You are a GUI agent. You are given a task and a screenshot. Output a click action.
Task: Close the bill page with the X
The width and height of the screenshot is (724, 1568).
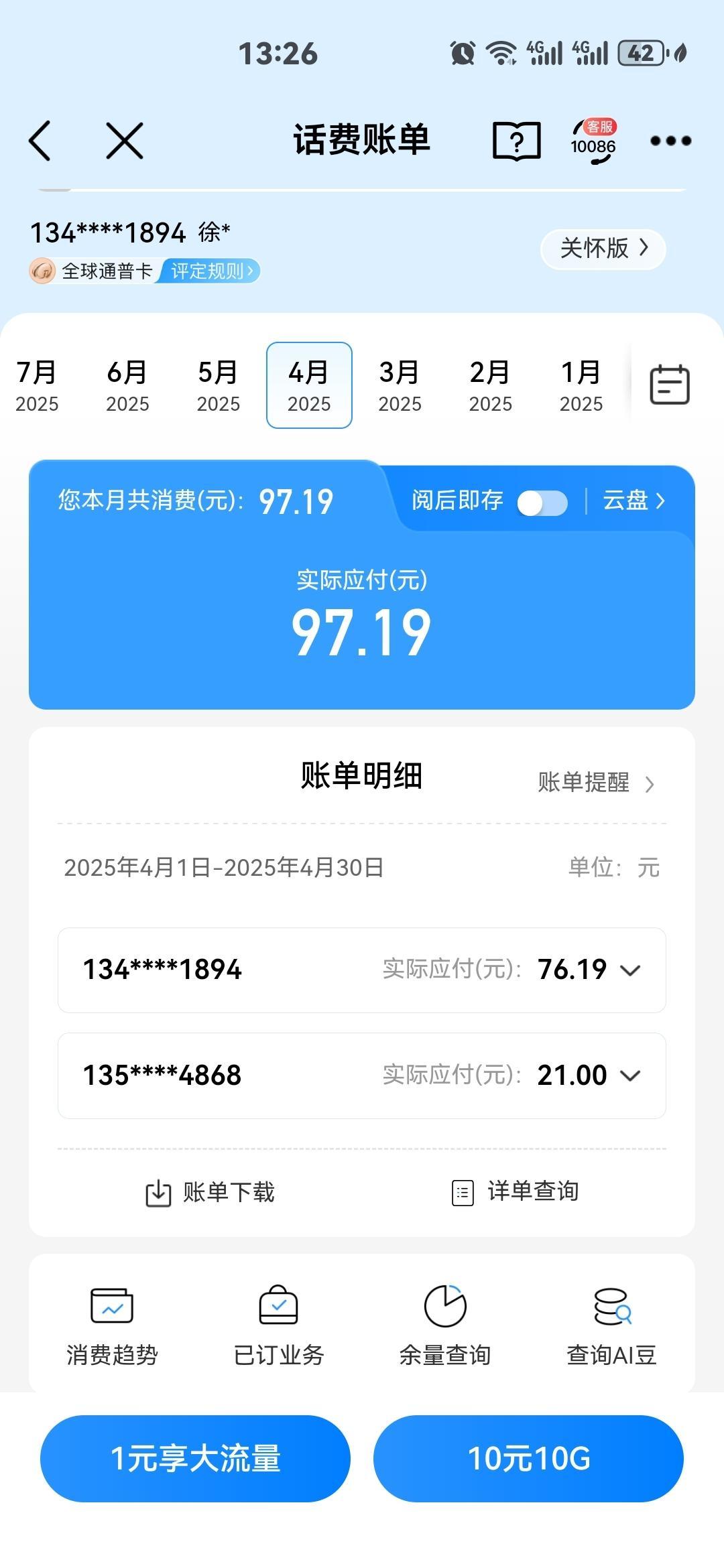pyautogui.click(x=125, y=141)
